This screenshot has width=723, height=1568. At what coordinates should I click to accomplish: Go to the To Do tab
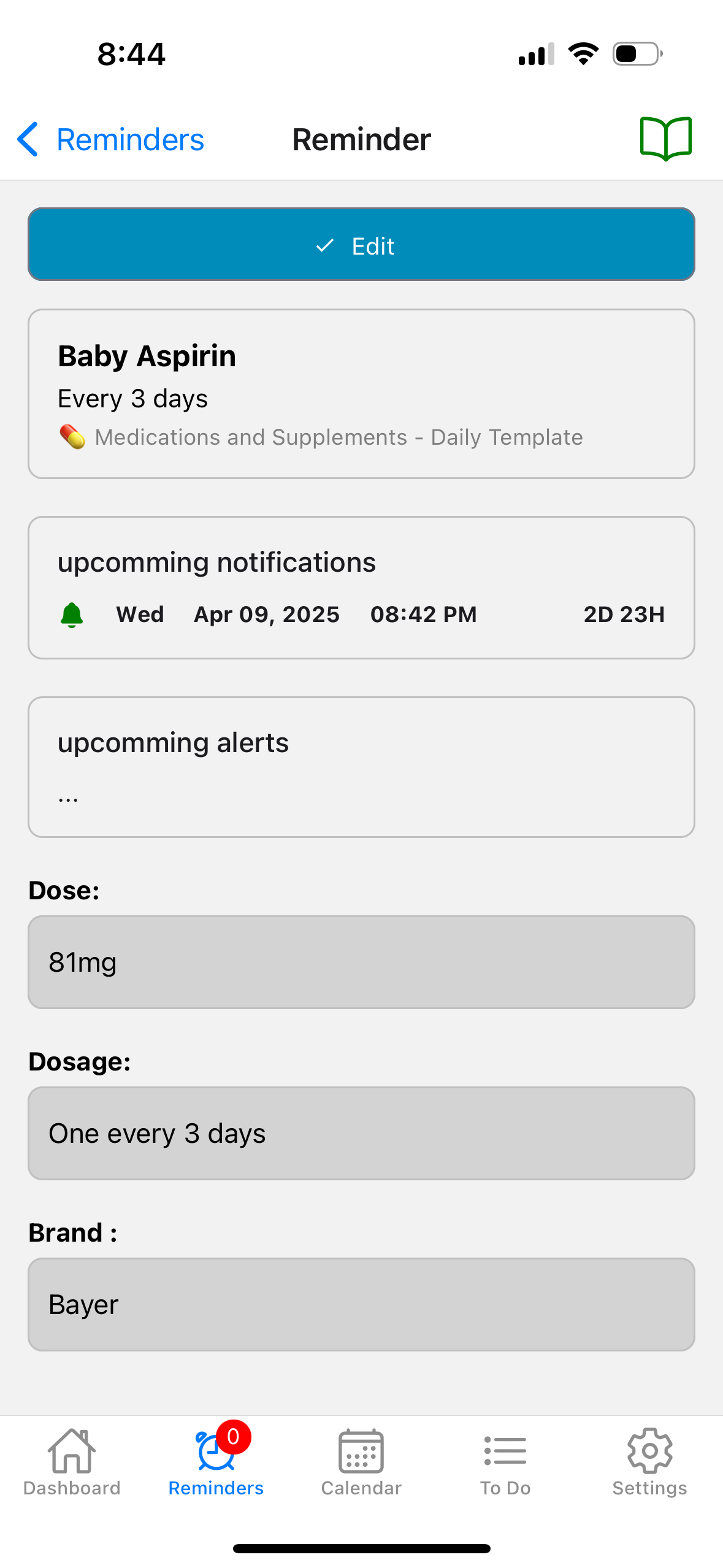[505, 1462]
